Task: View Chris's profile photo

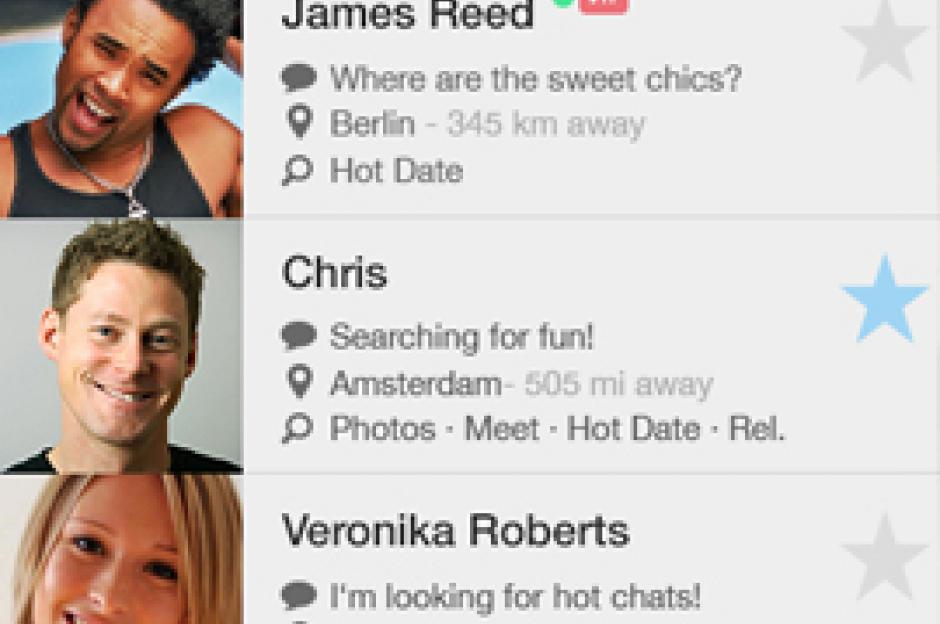Action: [121, 345]
